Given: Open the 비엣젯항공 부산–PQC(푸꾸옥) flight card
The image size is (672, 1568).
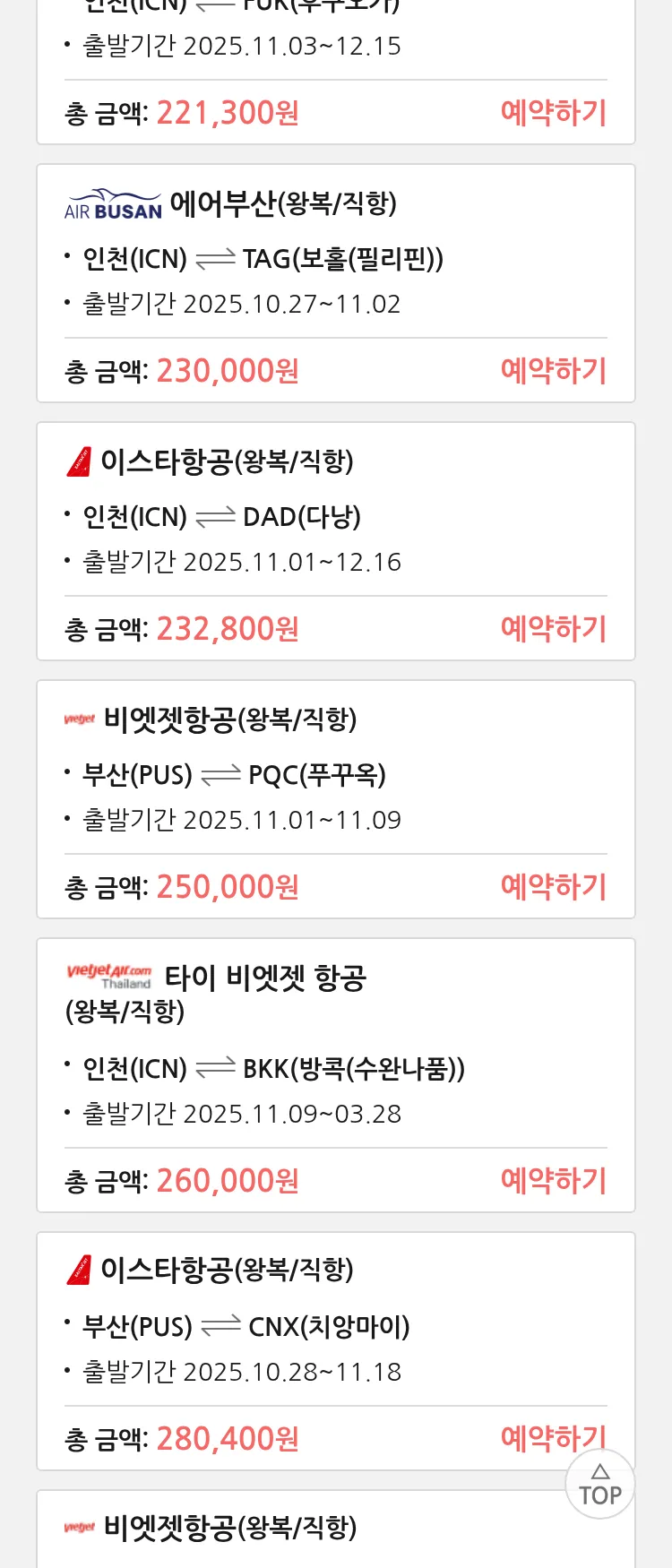Looking at the screenshot, I should [335, 774].
